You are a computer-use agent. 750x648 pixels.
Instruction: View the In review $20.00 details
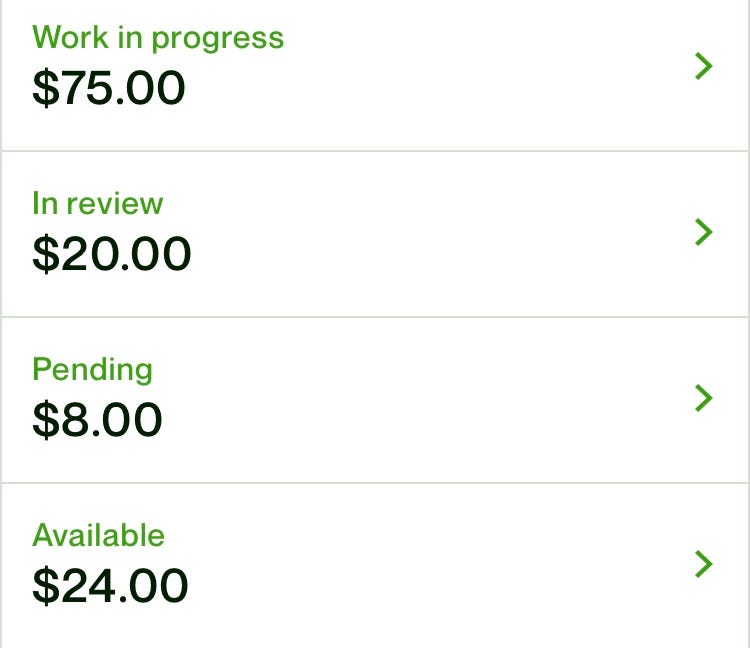tap(375, 233)
